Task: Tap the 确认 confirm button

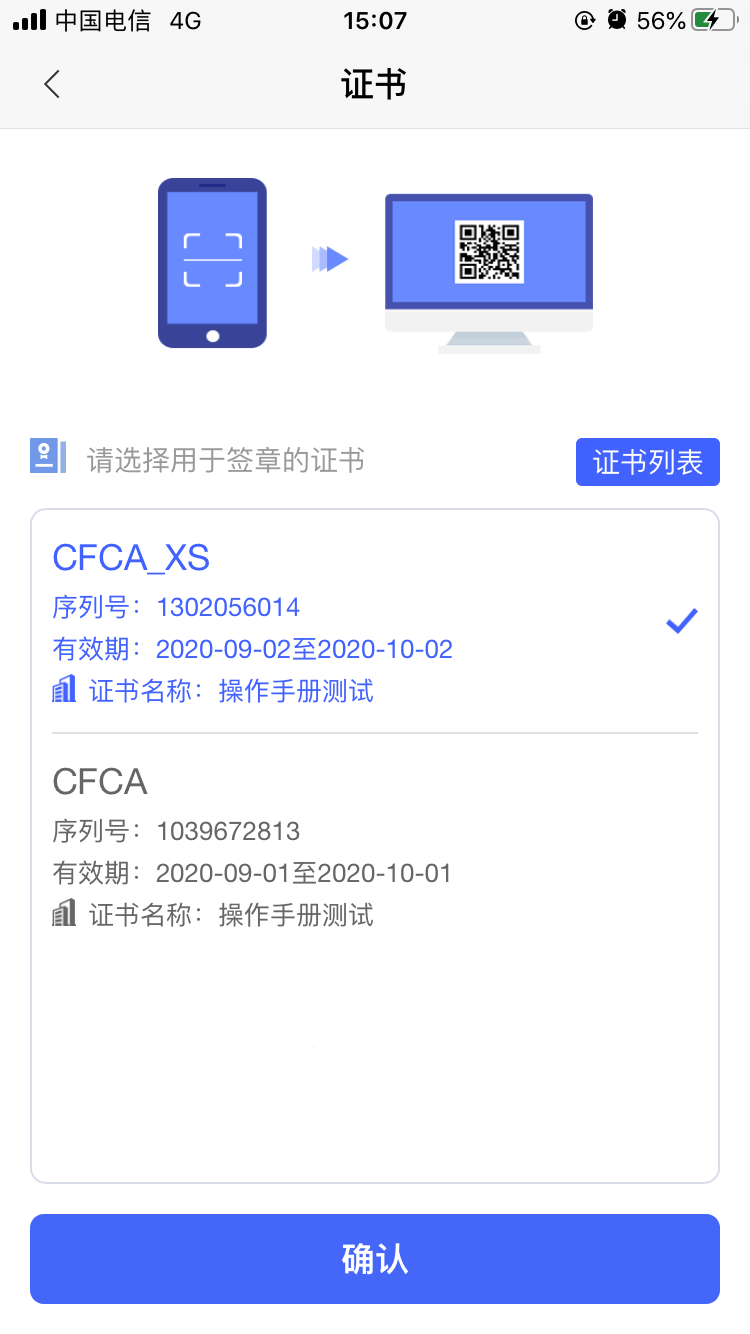Action: click(375, 1258)
